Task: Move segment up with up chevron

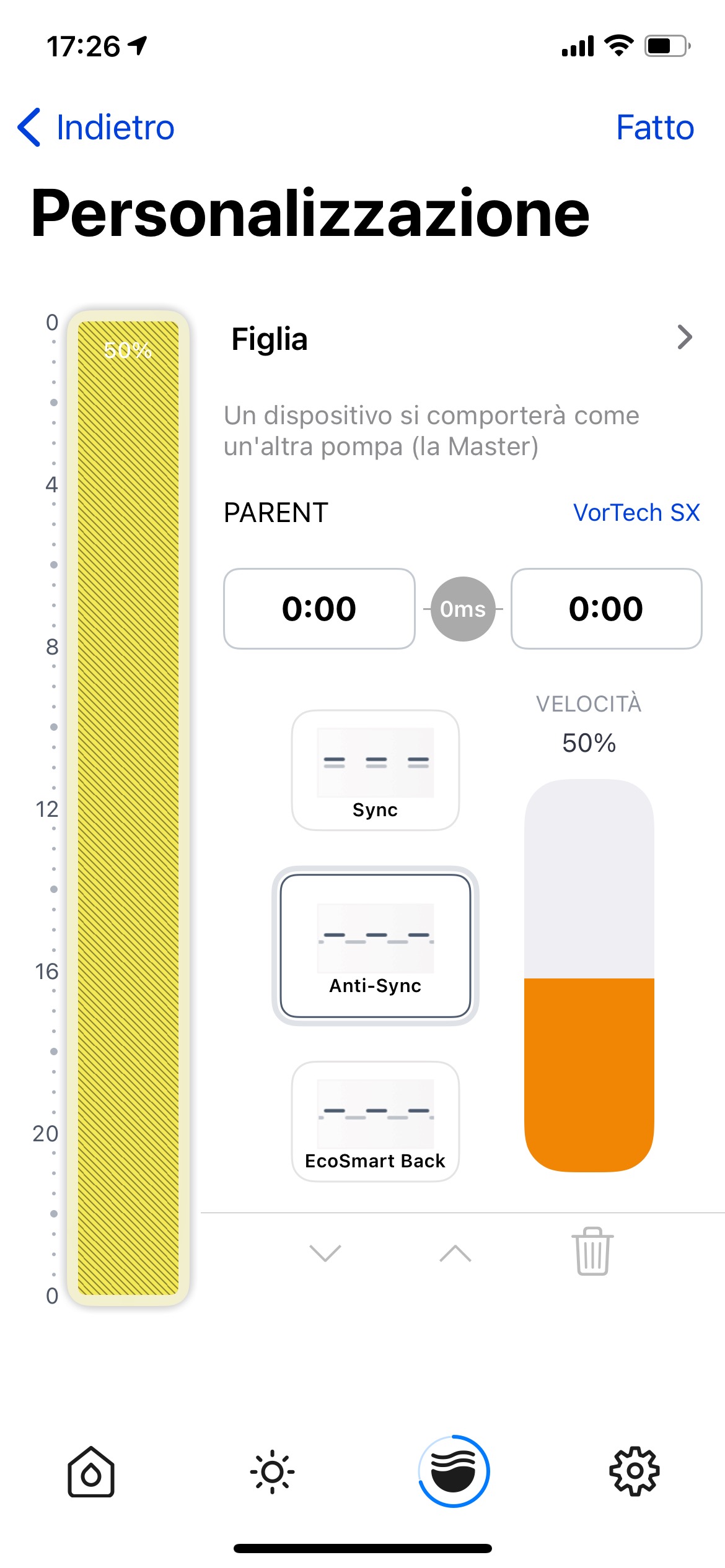Action: coord(455,1253)
